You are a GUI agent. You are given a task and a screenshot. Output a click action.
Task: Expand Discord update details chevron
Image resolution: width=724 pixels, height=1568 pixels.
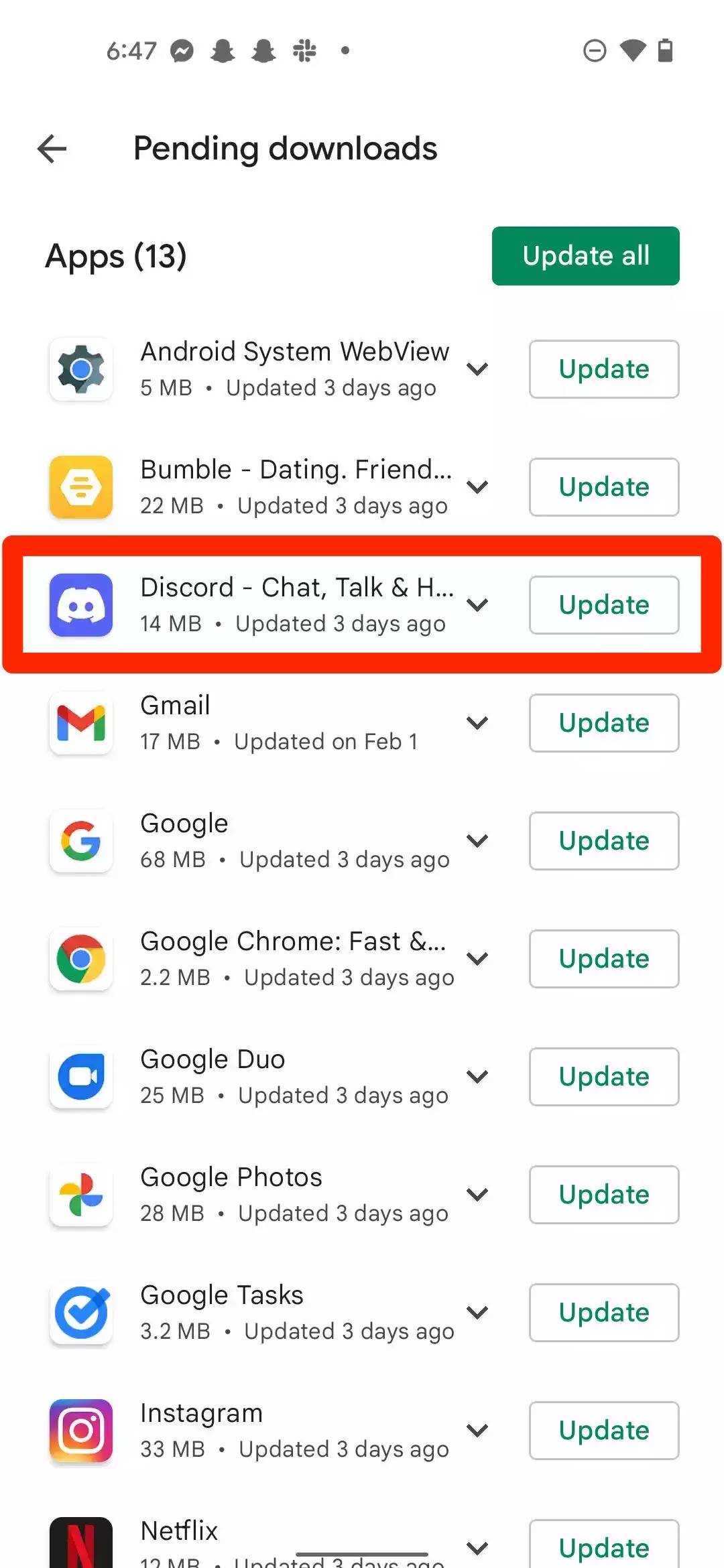(477, 605)
